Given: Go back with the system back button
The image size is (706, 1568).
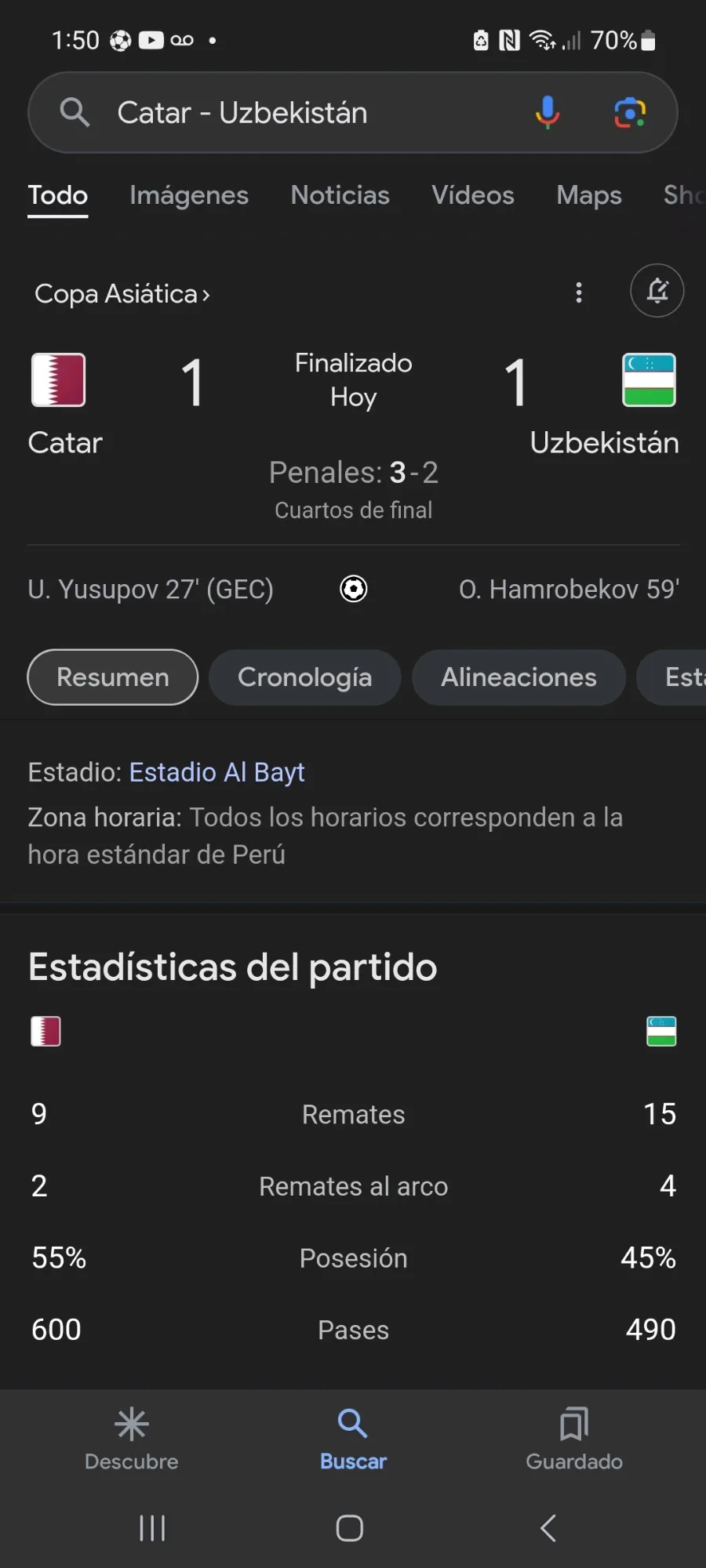Looking at the screenshot, I should (548, 1528).
